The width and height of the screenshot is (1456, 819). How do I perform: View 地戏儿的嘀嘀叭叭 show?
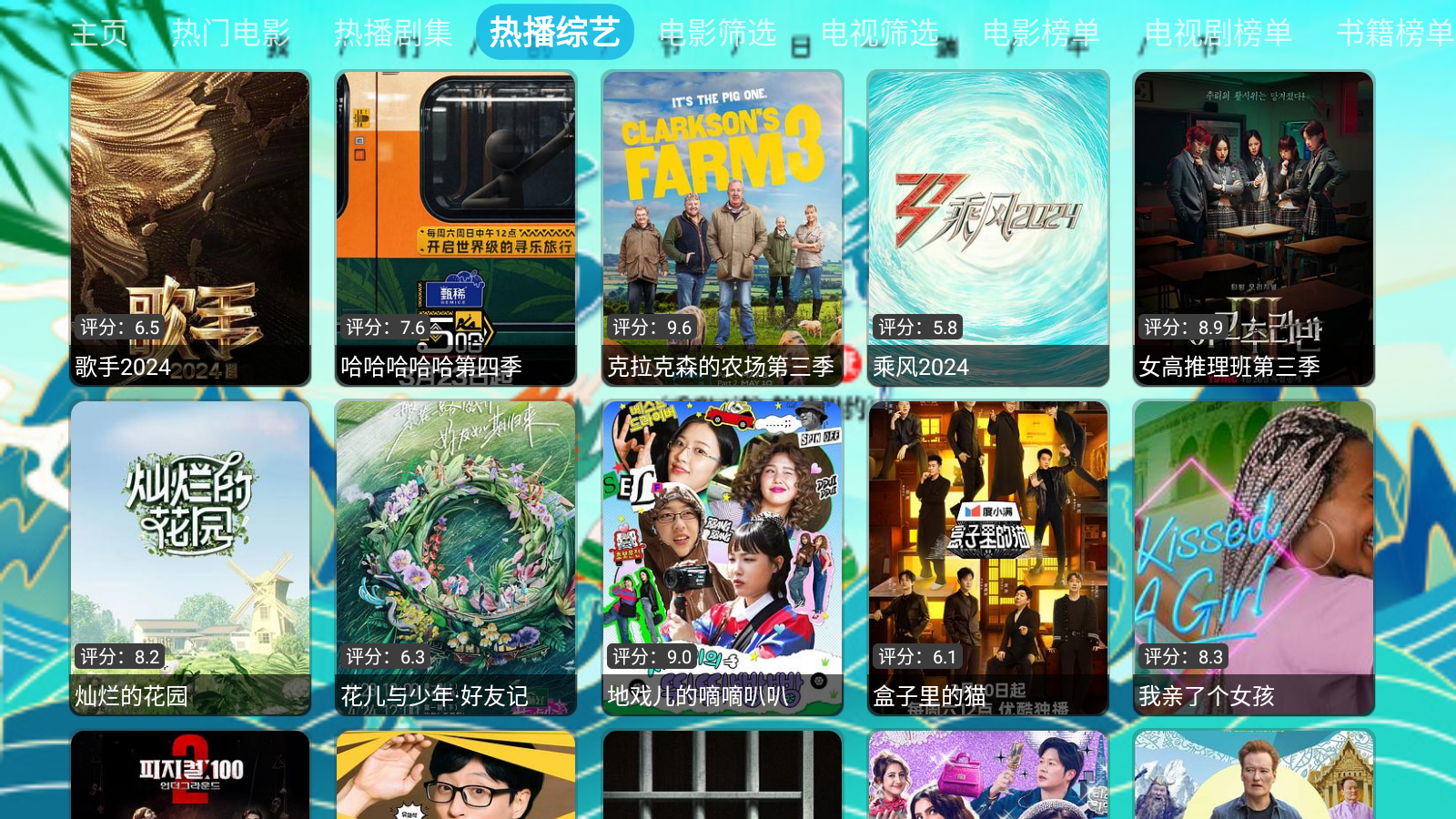coord(723,557)
